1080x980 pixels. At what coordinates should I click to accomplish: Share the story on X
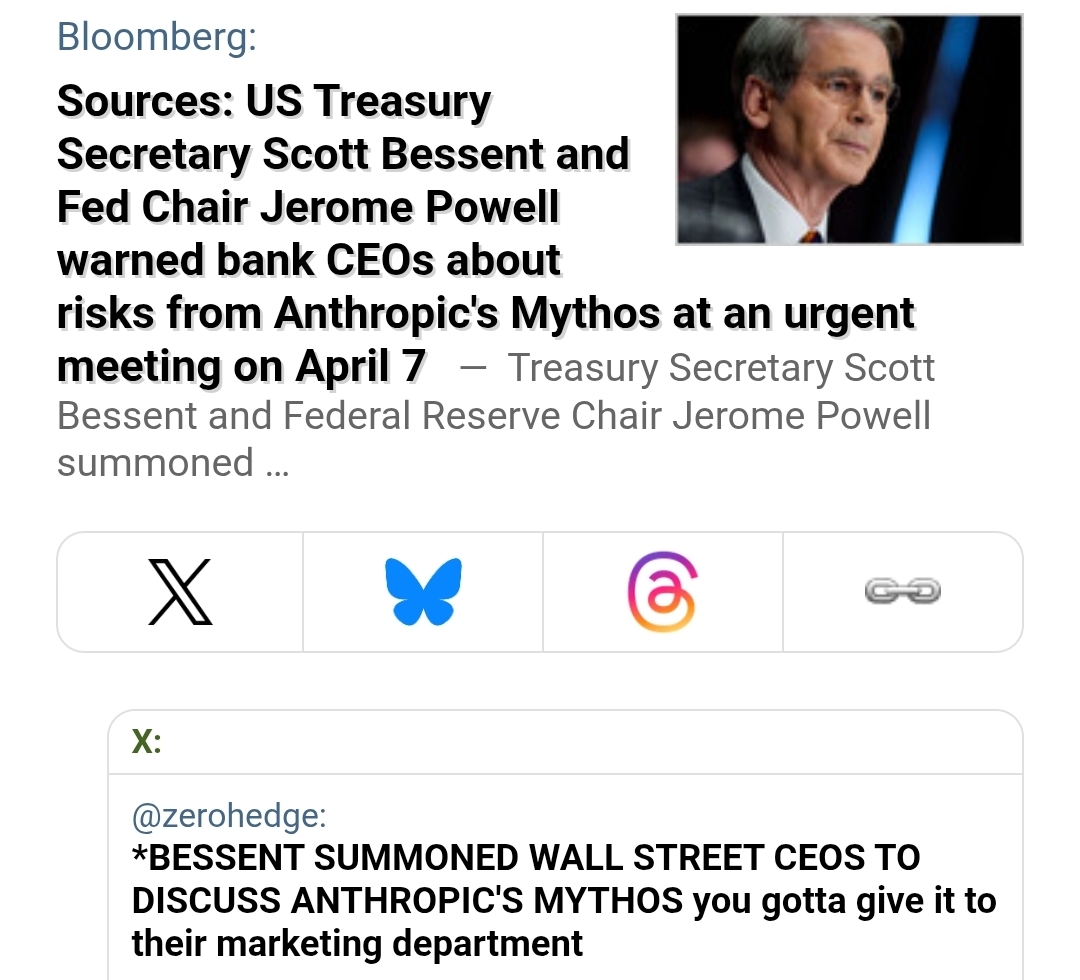181,592
